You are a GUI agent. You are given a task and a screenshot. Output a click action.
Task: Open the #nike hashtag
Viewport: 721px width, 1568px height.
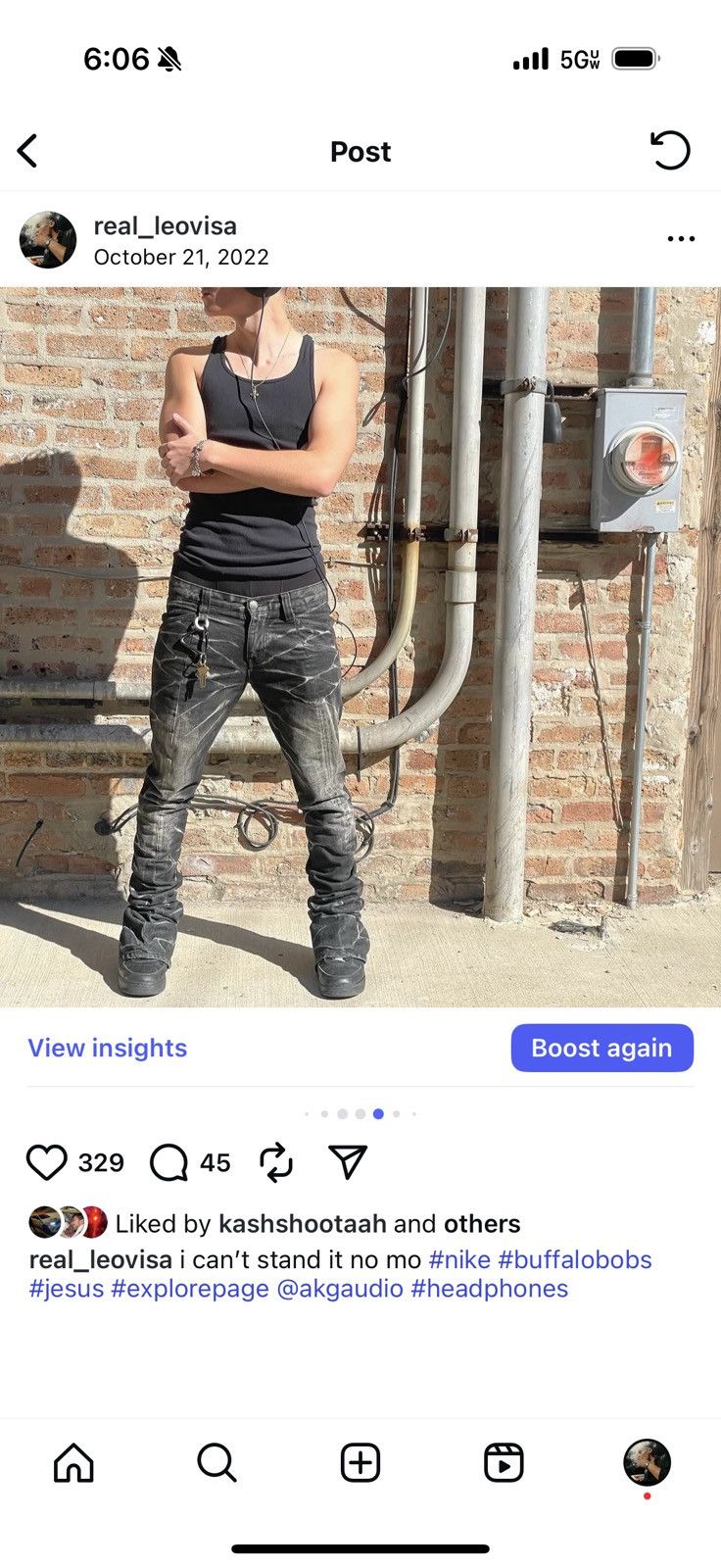[x=459, y=1259]
